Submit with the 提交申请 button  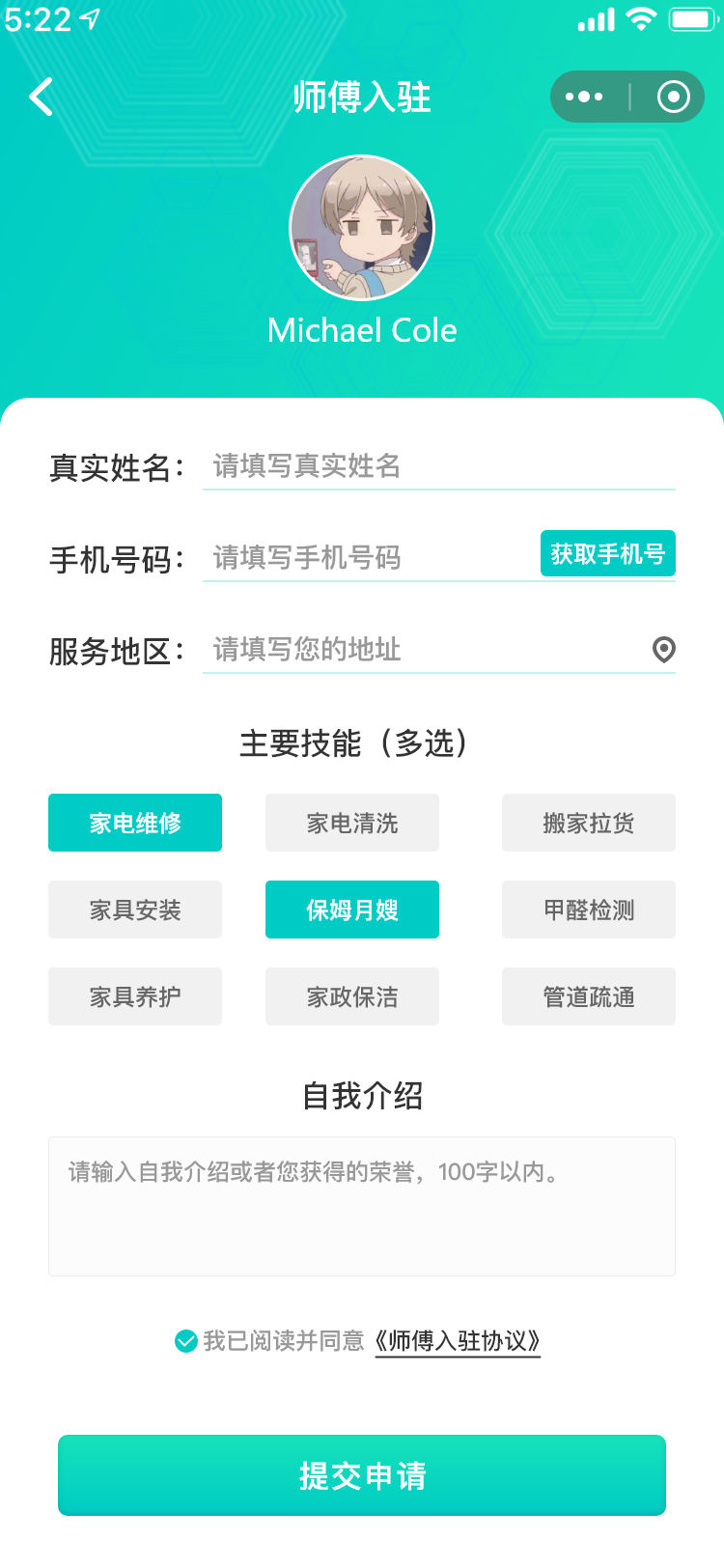point(362,1475)
